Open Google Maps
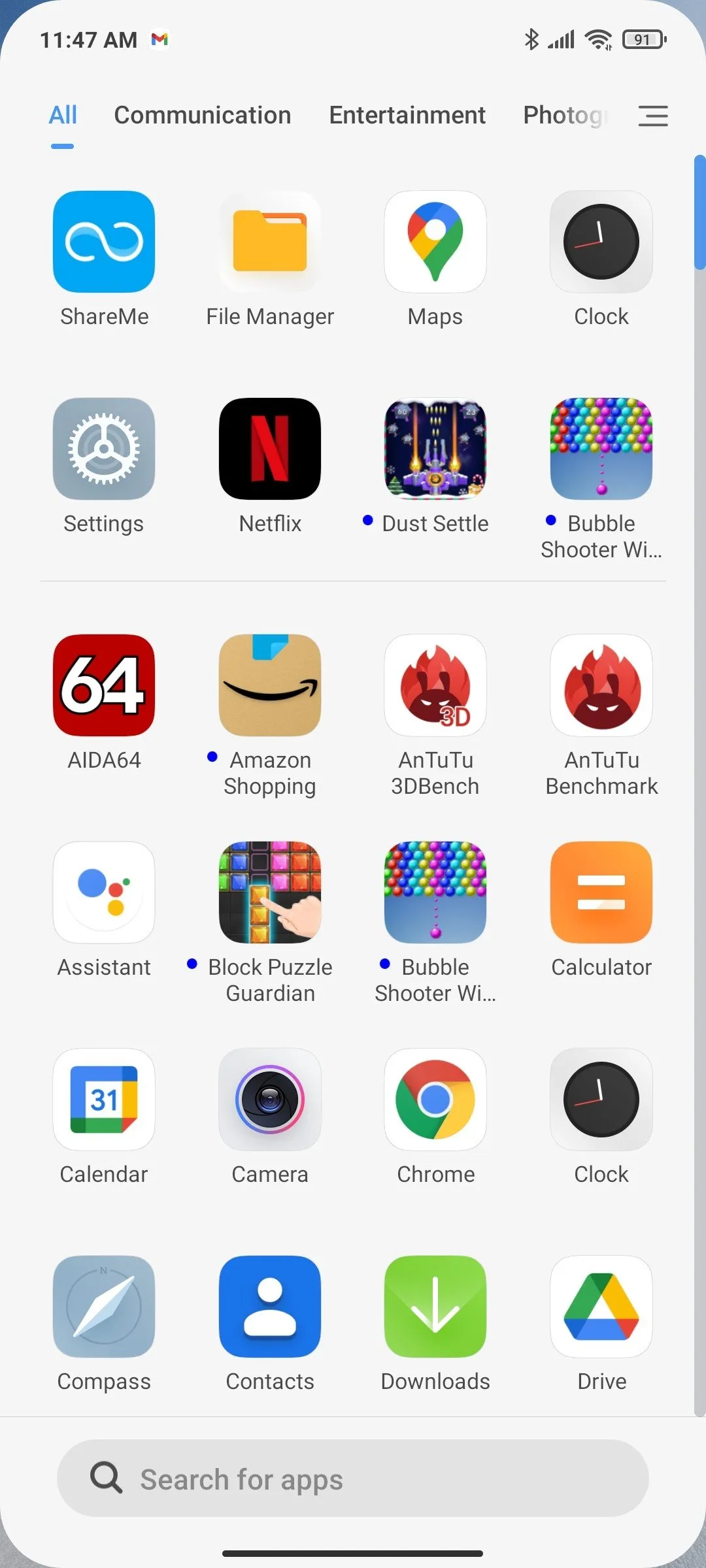706x1568 pixels. [435, 242]
